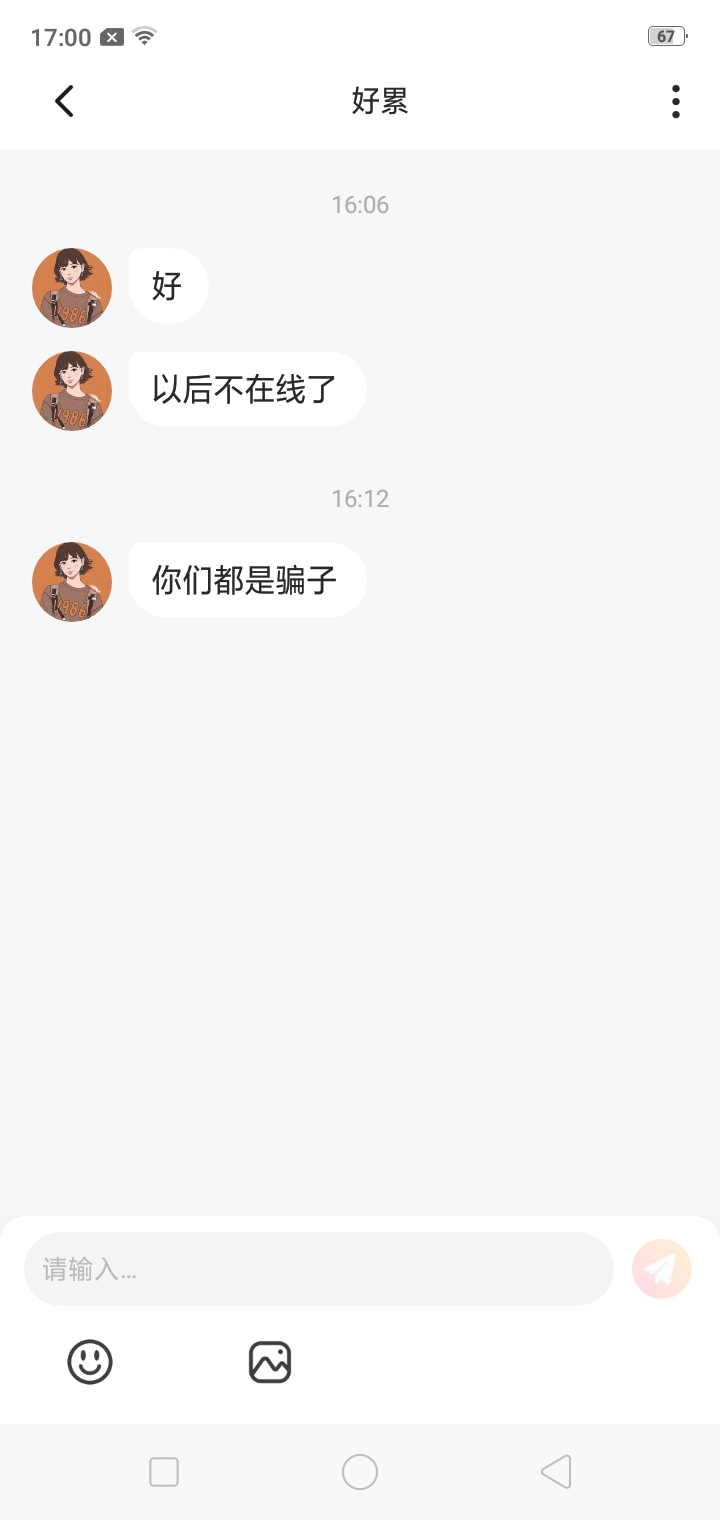View sender's avatar beside 你们都是骗子

point(72,582)
